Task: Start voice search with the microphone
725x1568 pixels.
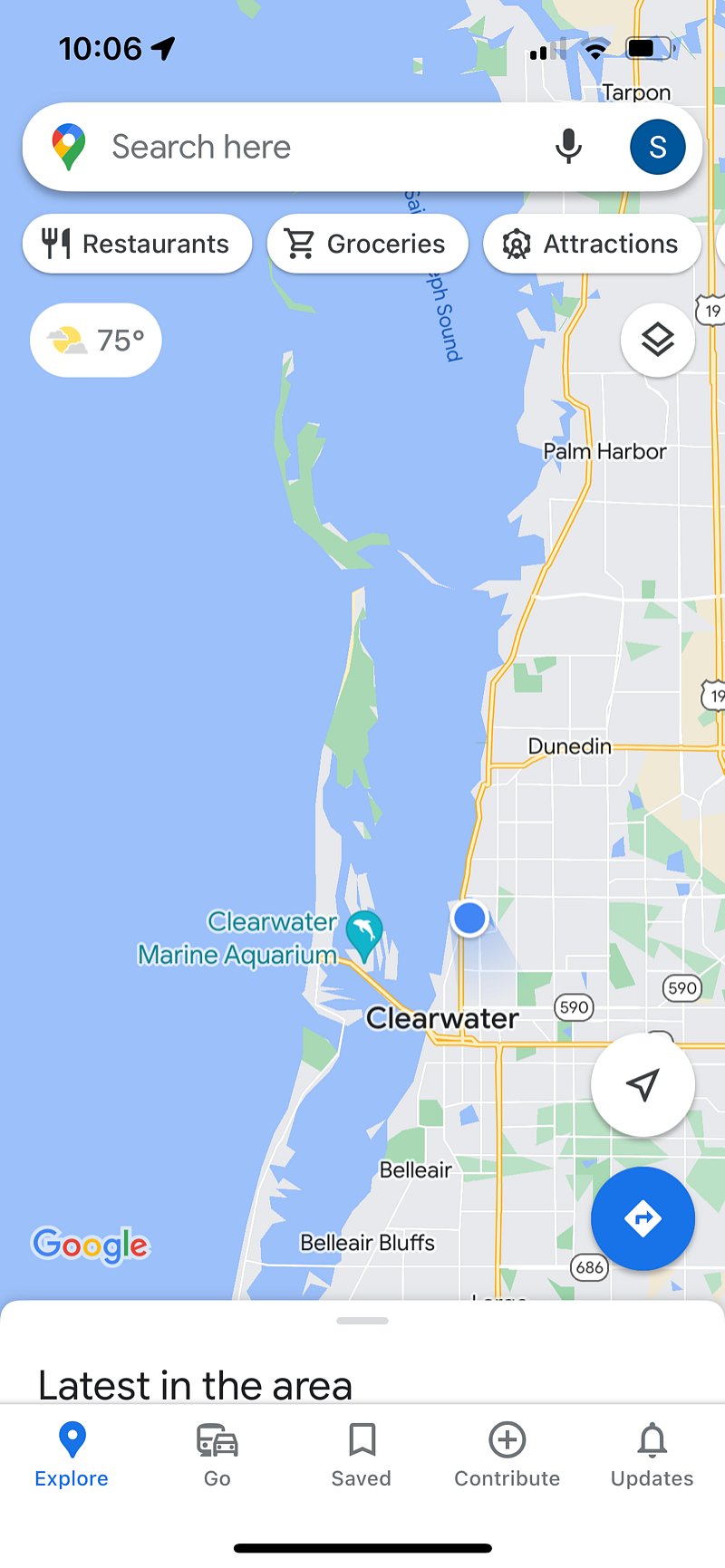Action: click(568, 147)
